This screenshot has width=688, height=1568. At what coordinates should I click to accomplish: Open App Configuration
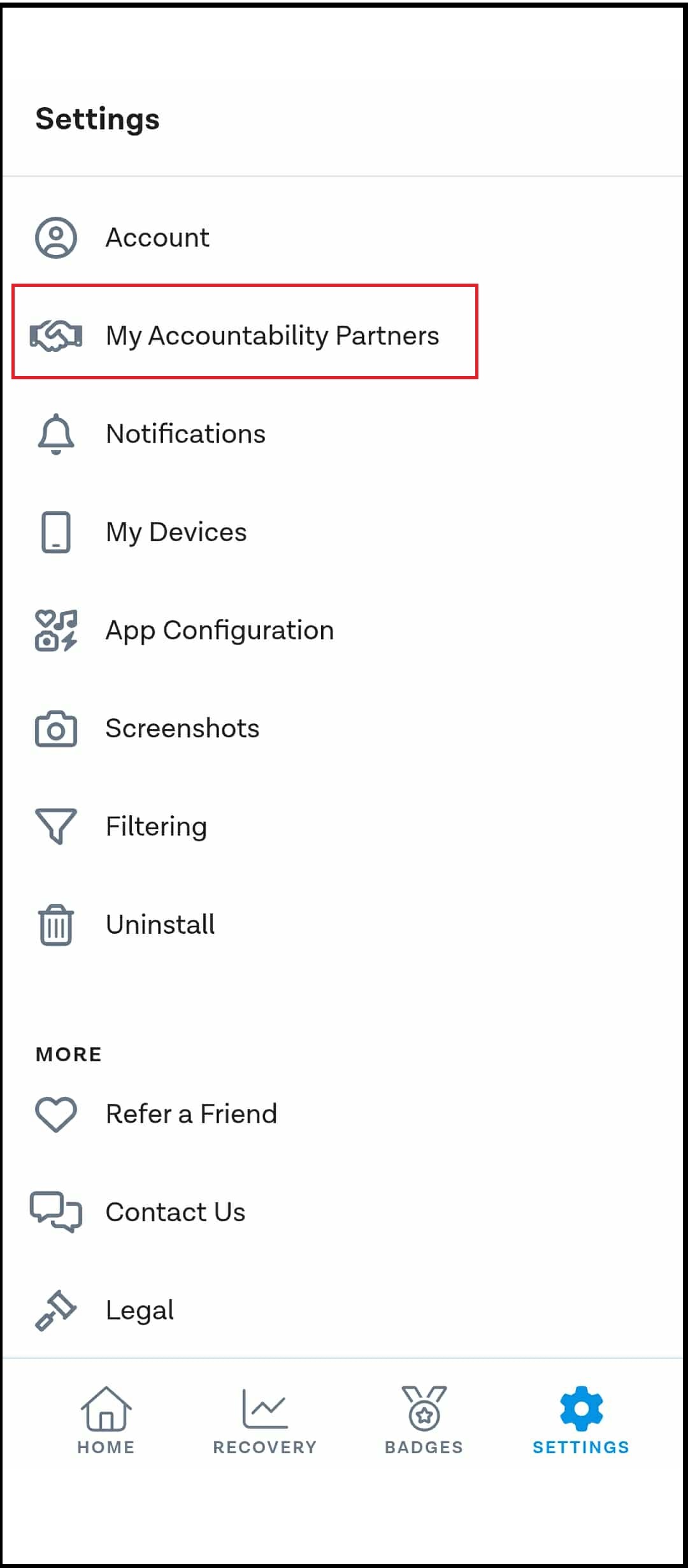tap(219, 630)
